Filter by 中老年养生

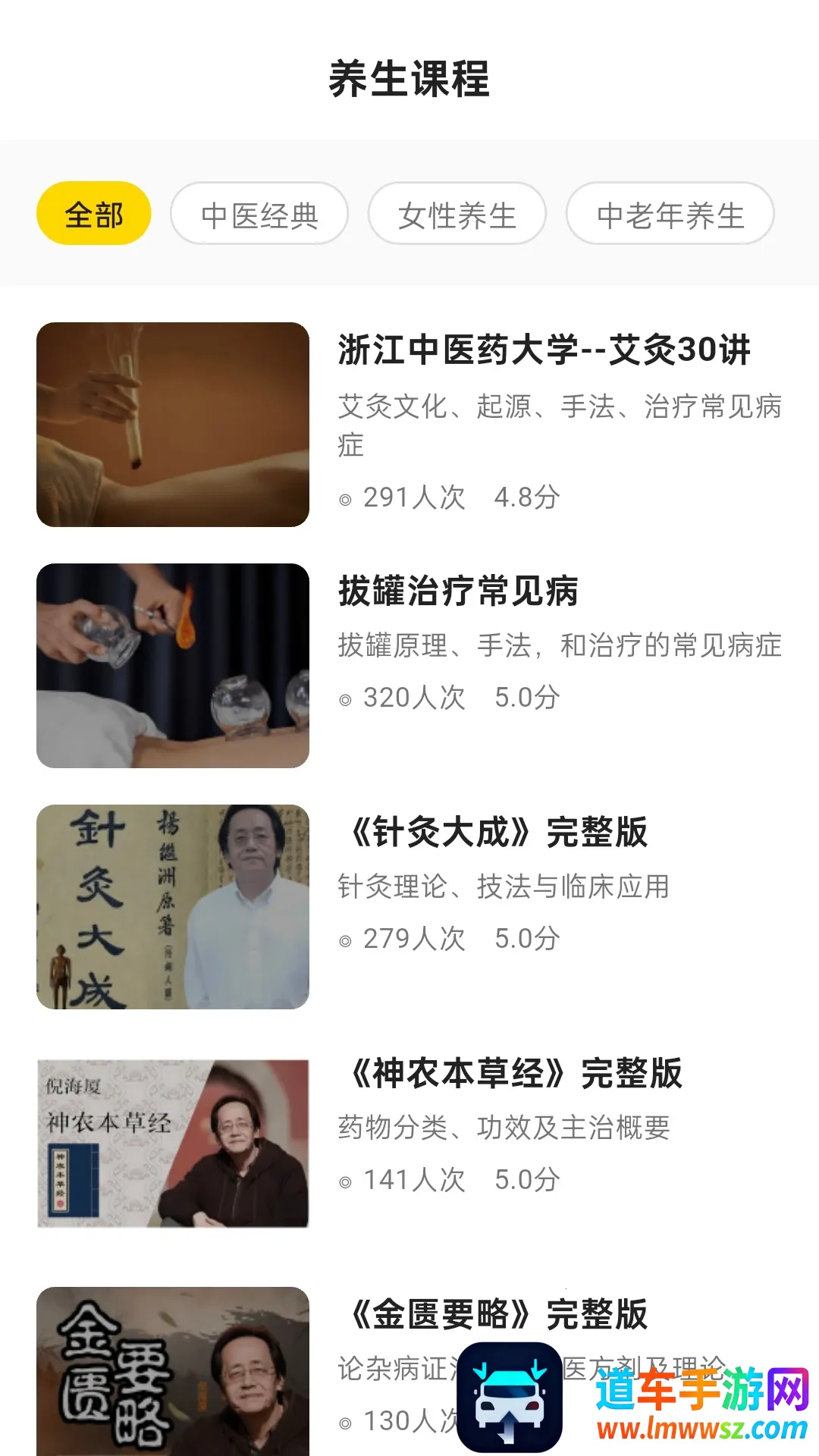point(670,214)
